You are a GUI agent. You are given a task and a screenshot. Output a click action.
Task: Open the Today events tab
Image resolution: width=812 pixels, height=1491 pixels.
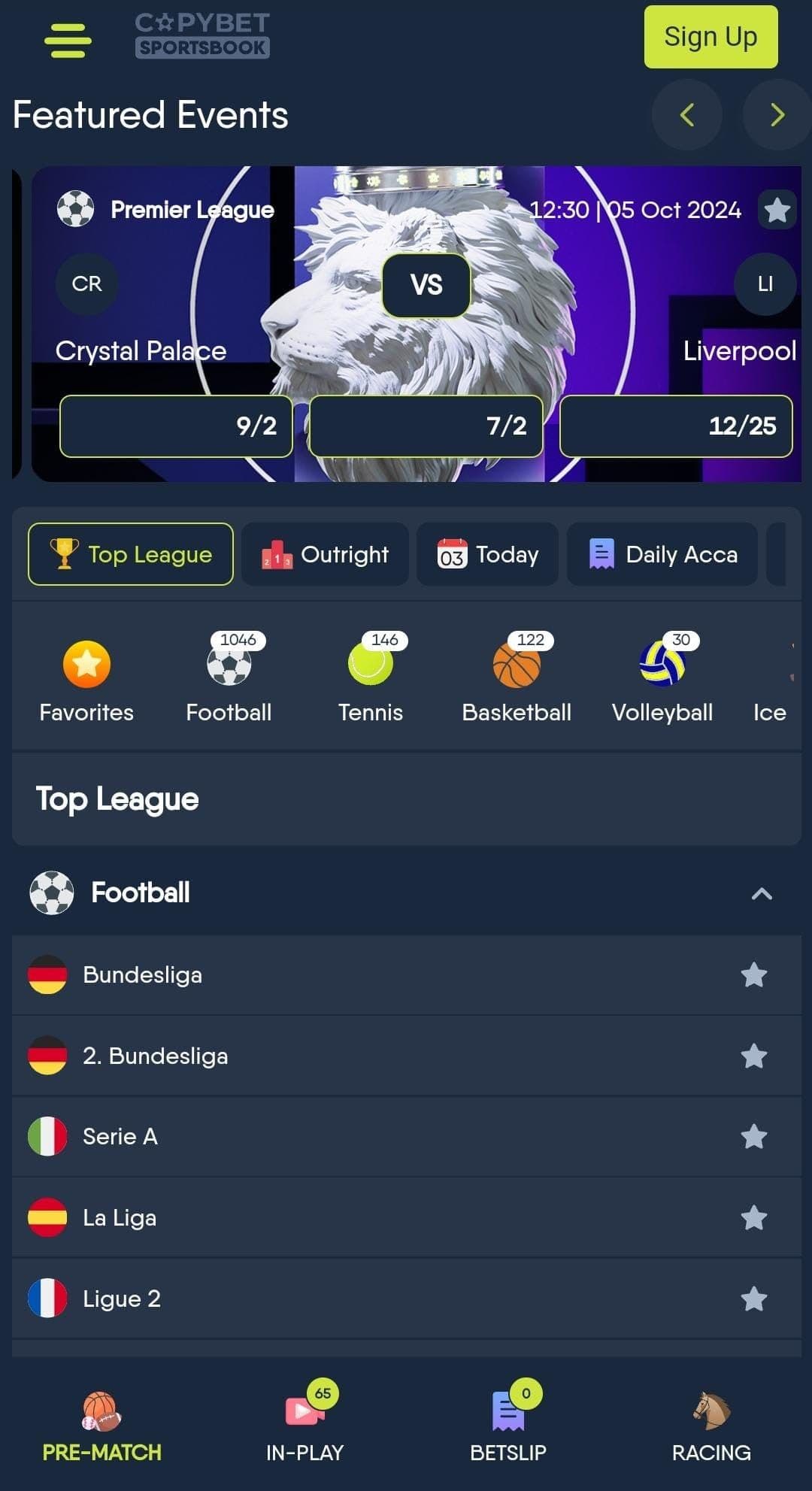pyautogui.click(x=487, y=554)
